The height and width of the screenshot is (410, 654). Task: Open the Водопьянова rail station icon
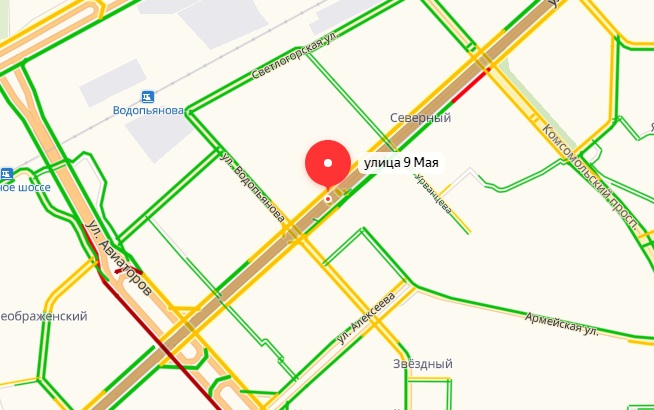[x=148, y=96]
